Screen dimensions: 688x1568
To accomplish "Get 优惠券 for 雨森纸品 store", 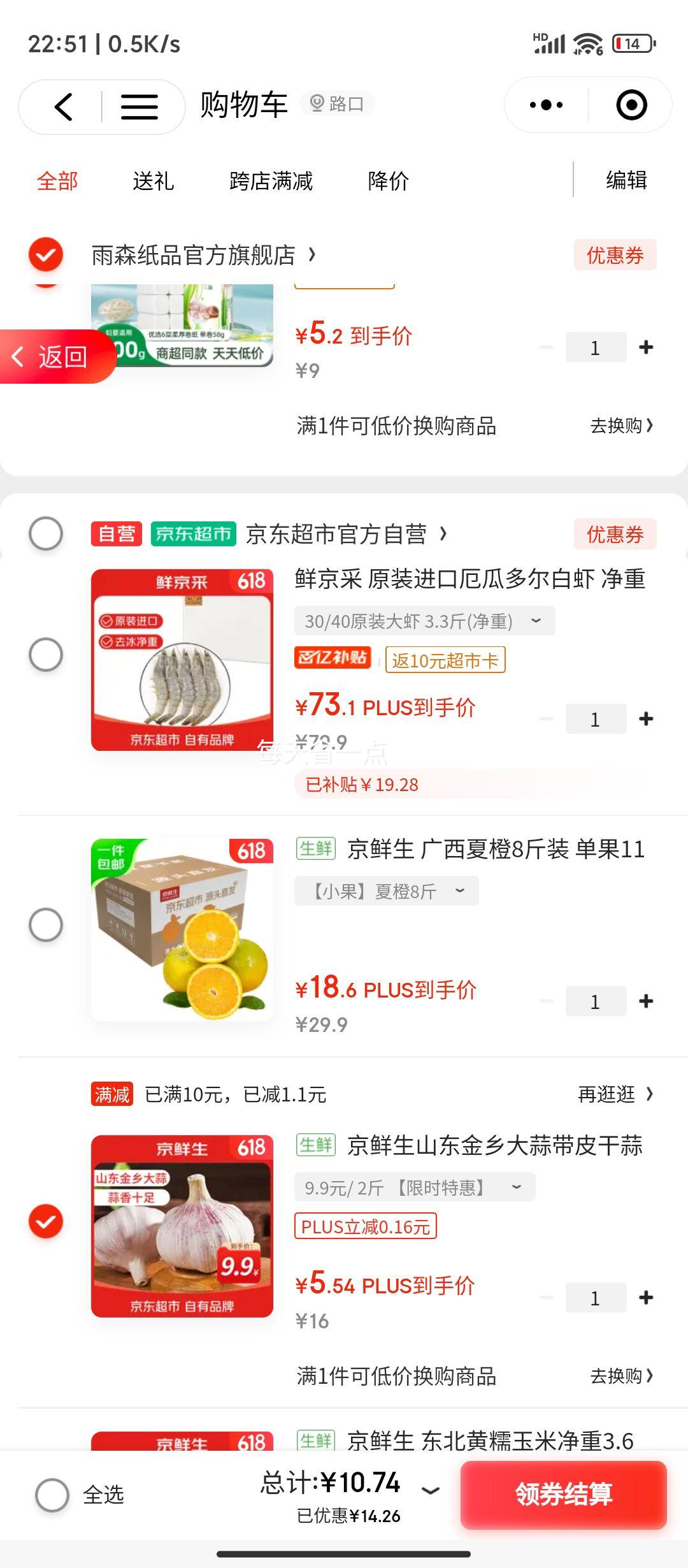I will (x=615, y=255).
